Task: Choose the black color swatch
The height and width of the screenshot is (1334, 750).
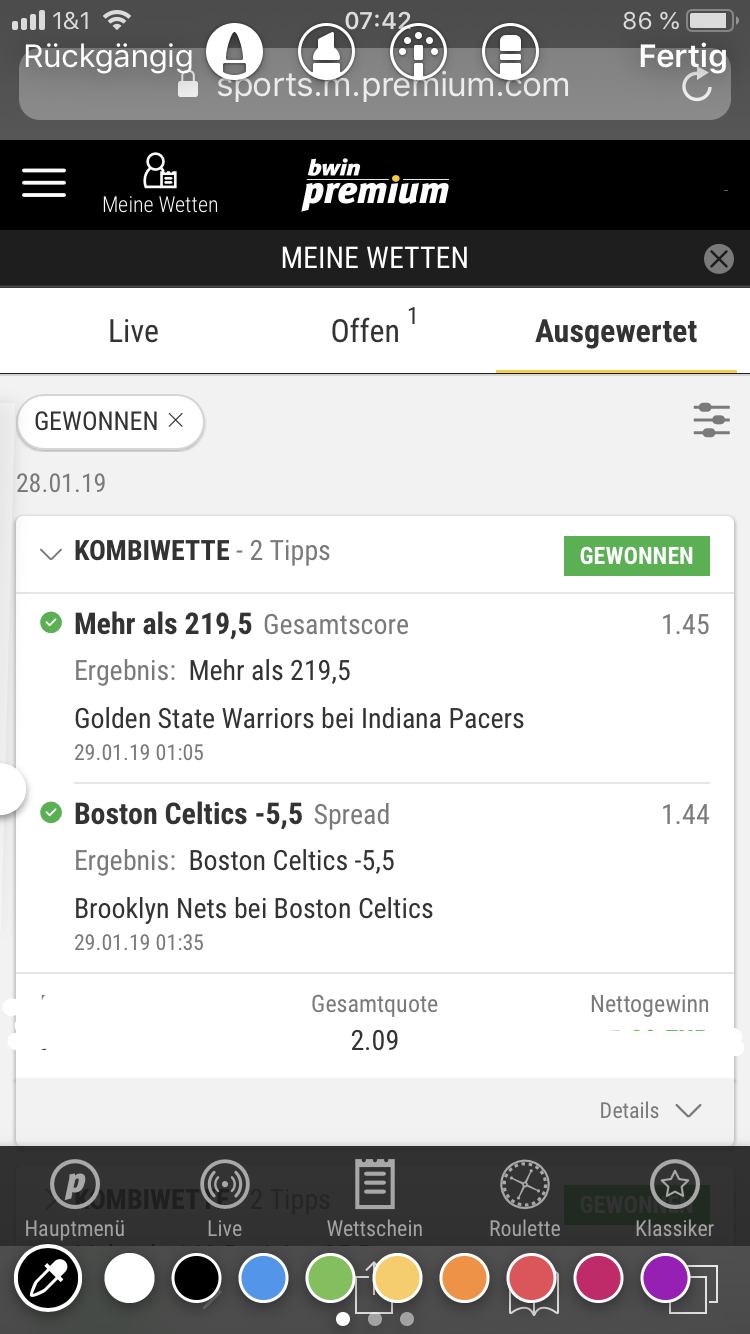Action: (x=197, y=1278)
